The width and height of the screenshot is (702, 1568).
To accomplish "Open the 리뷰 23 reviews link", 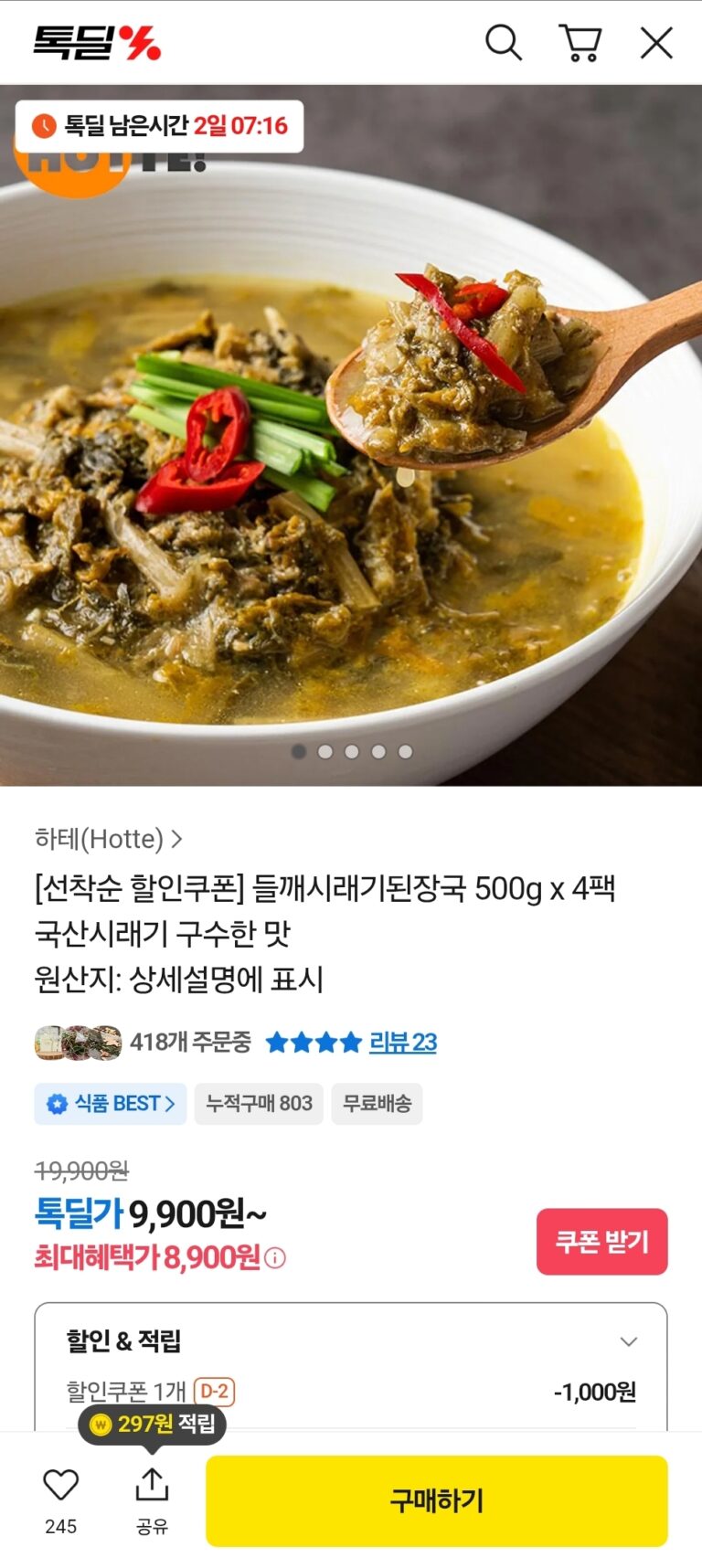I will click(x=402, y=1042).
